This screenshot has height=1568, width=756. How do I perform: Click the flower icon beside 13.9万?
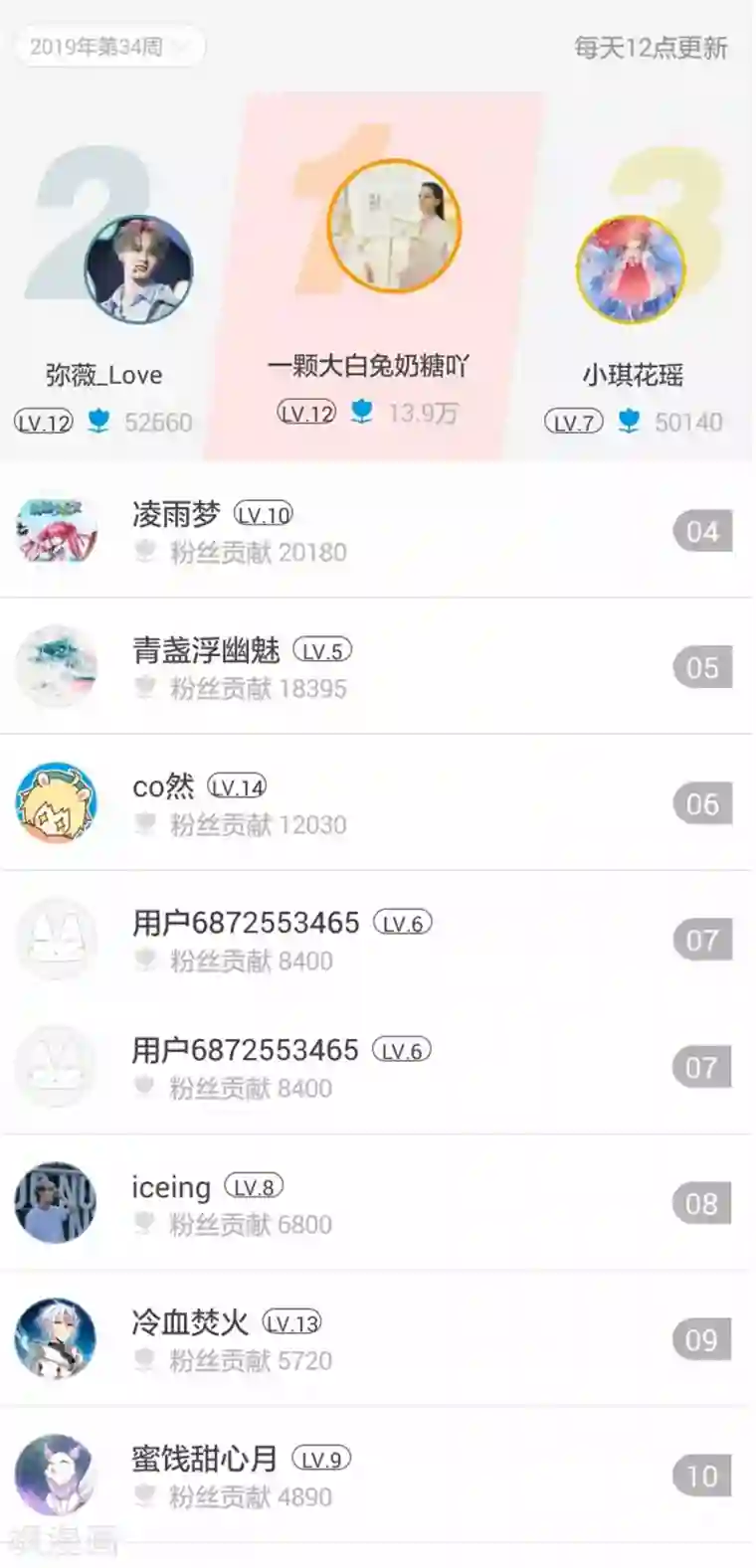click(x=363, y=411)
